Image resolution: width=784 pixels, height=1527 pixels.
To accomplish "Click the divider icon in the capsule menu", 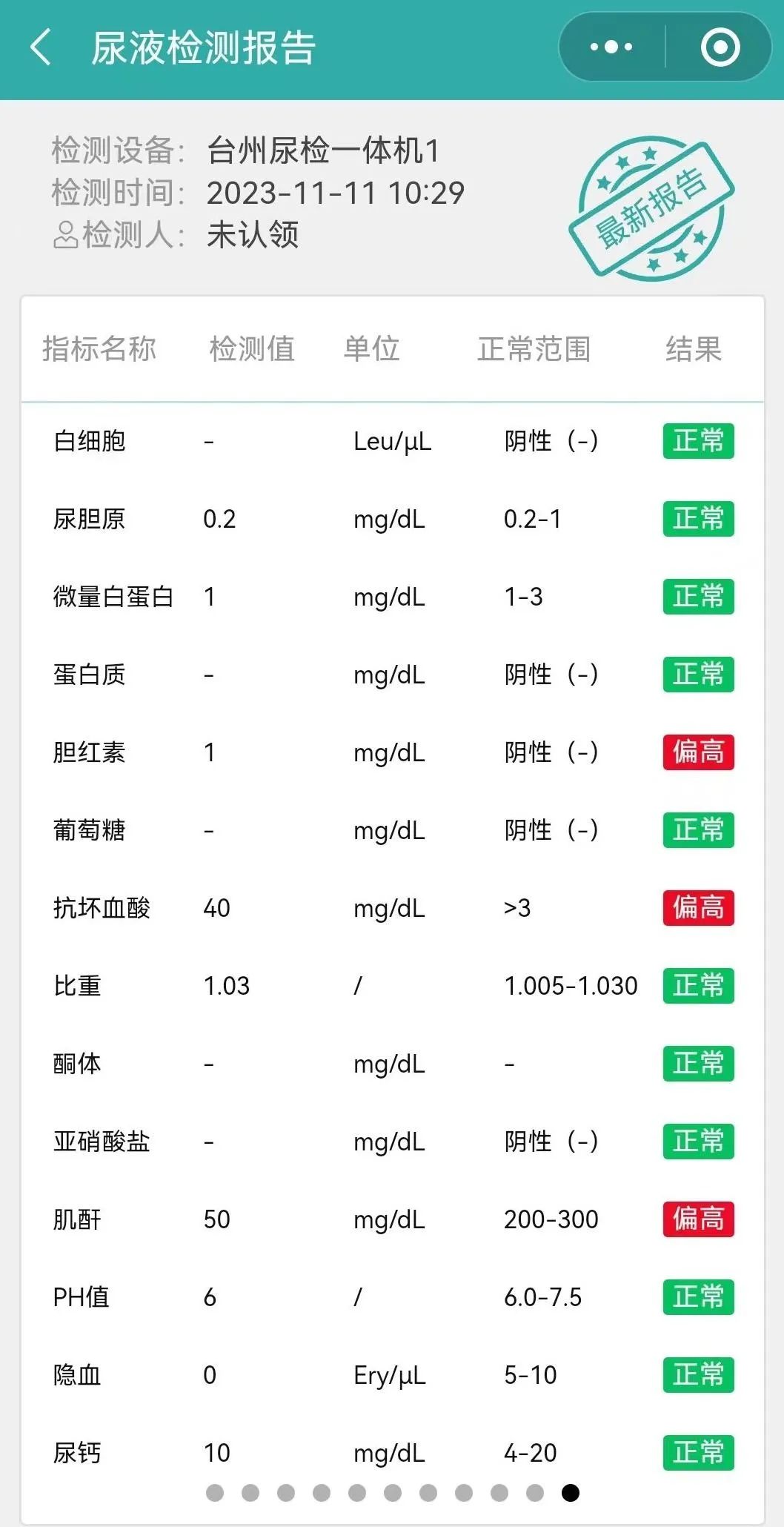I will [665, 47].
